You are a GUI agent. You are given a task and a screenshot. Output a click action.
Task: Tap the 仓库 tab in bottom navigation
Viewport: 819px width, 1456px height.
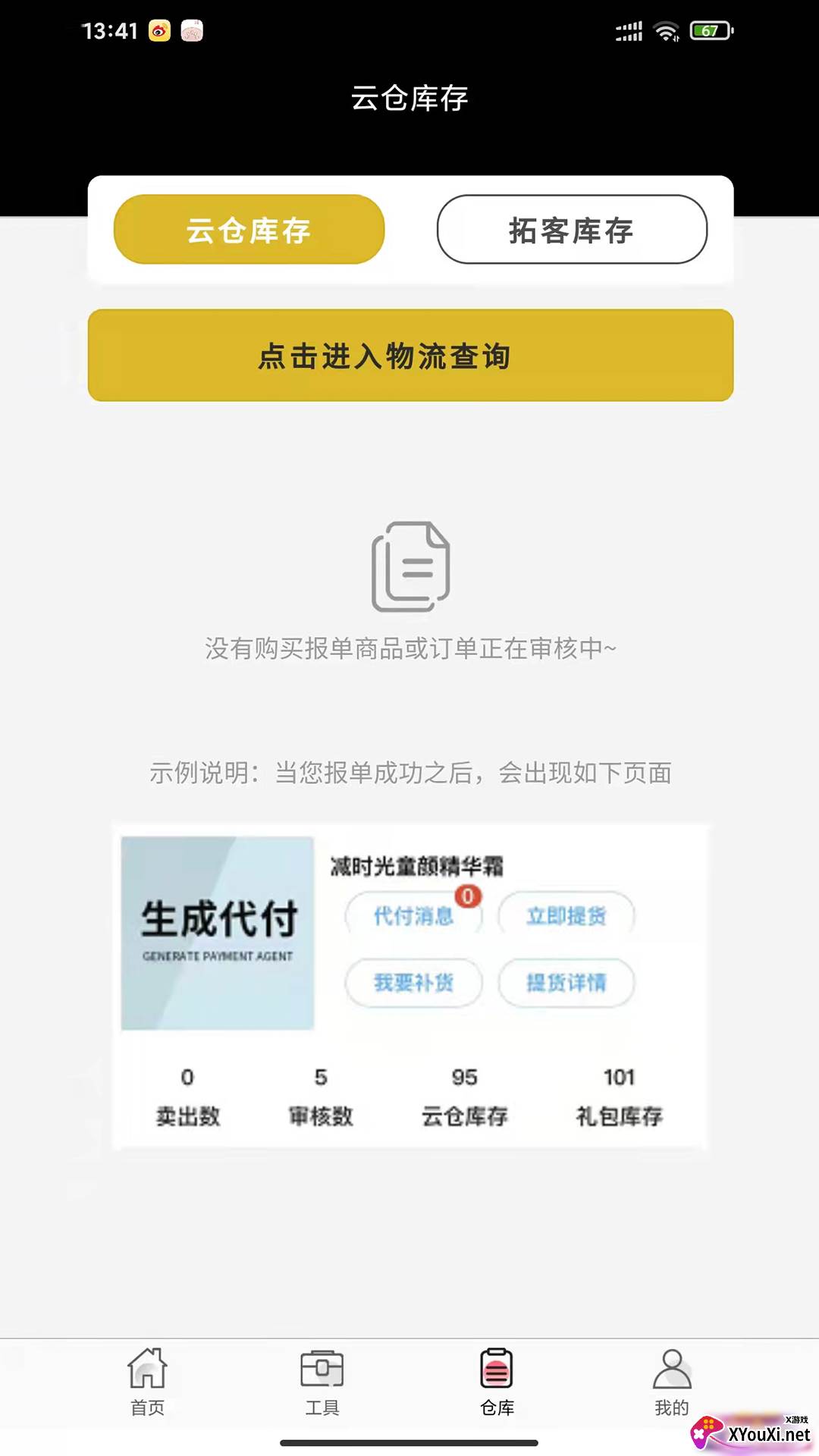497,1382
